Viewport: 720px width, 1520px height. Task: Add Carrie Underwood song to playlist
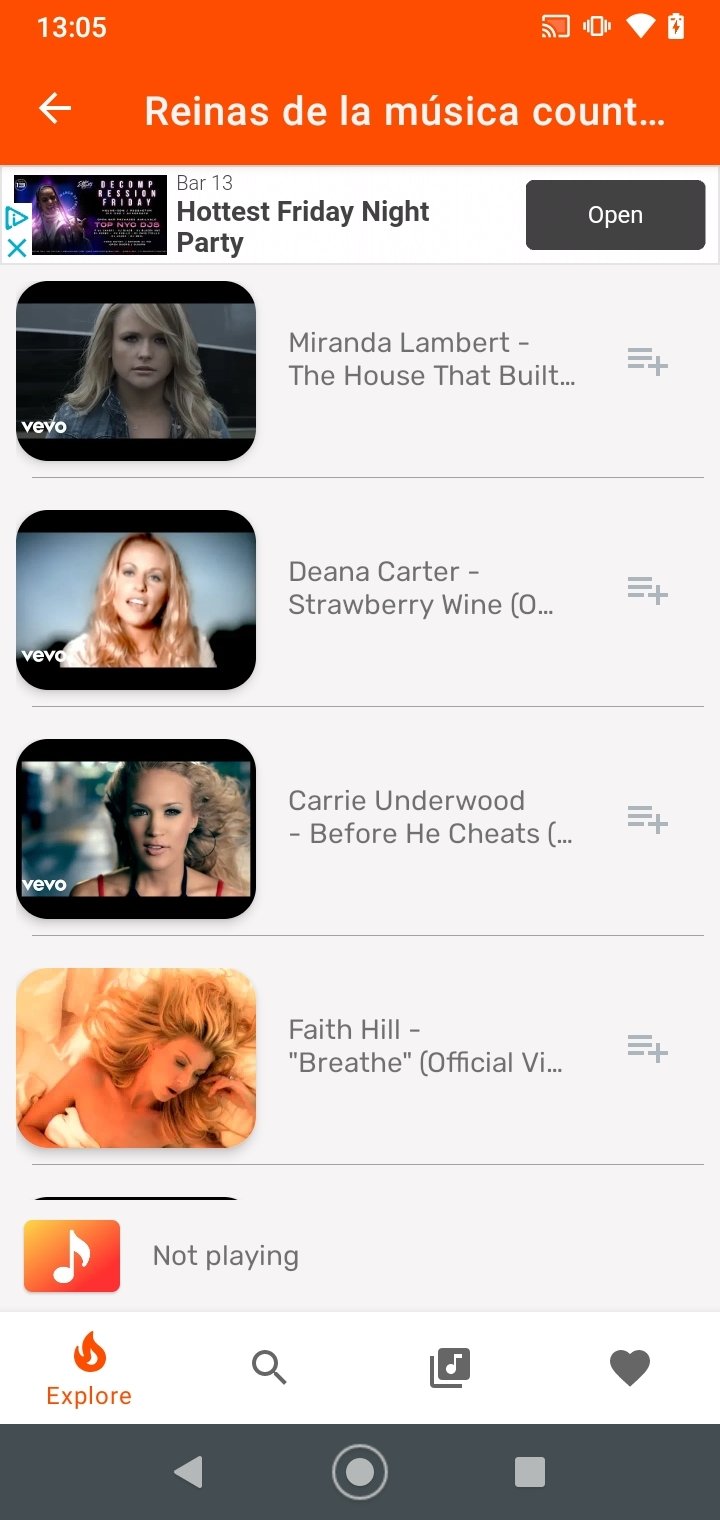click(647, 819)
